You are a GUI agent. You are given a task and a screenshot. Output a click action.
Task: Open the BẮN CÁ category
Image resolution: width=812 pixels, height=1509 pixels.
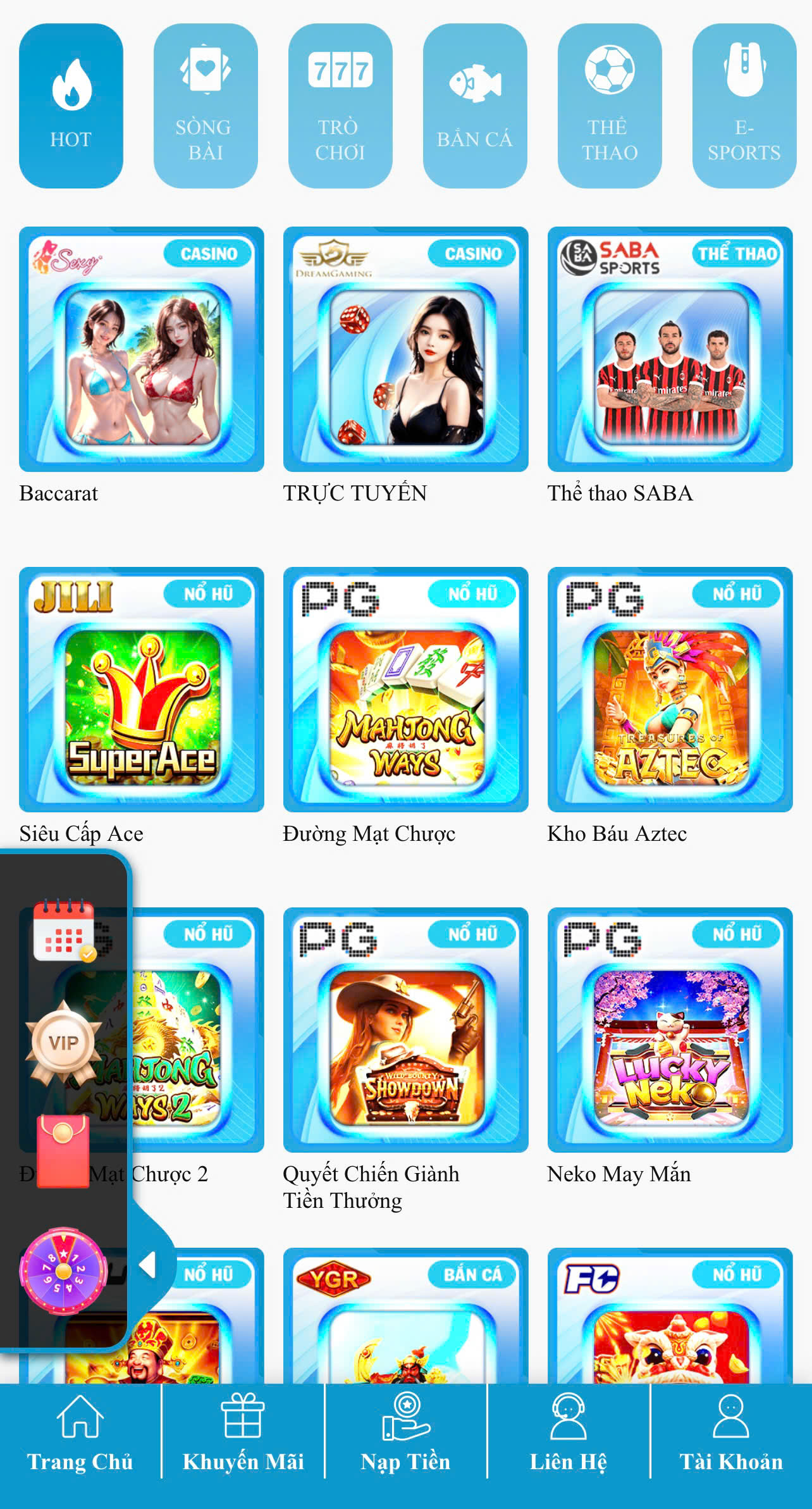pyautogui.click(x=474, y=106)
